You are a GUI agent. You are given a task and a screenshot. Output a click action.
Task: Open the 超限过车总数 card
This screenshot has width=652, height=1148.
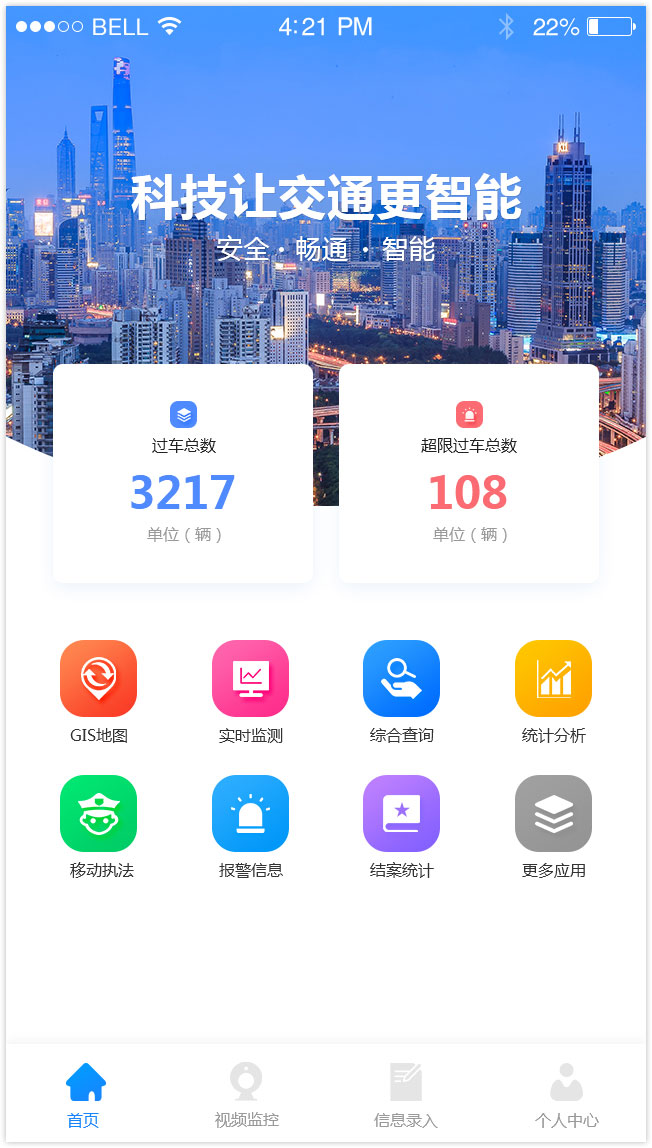pyautogui.click(x=469, y=474)
